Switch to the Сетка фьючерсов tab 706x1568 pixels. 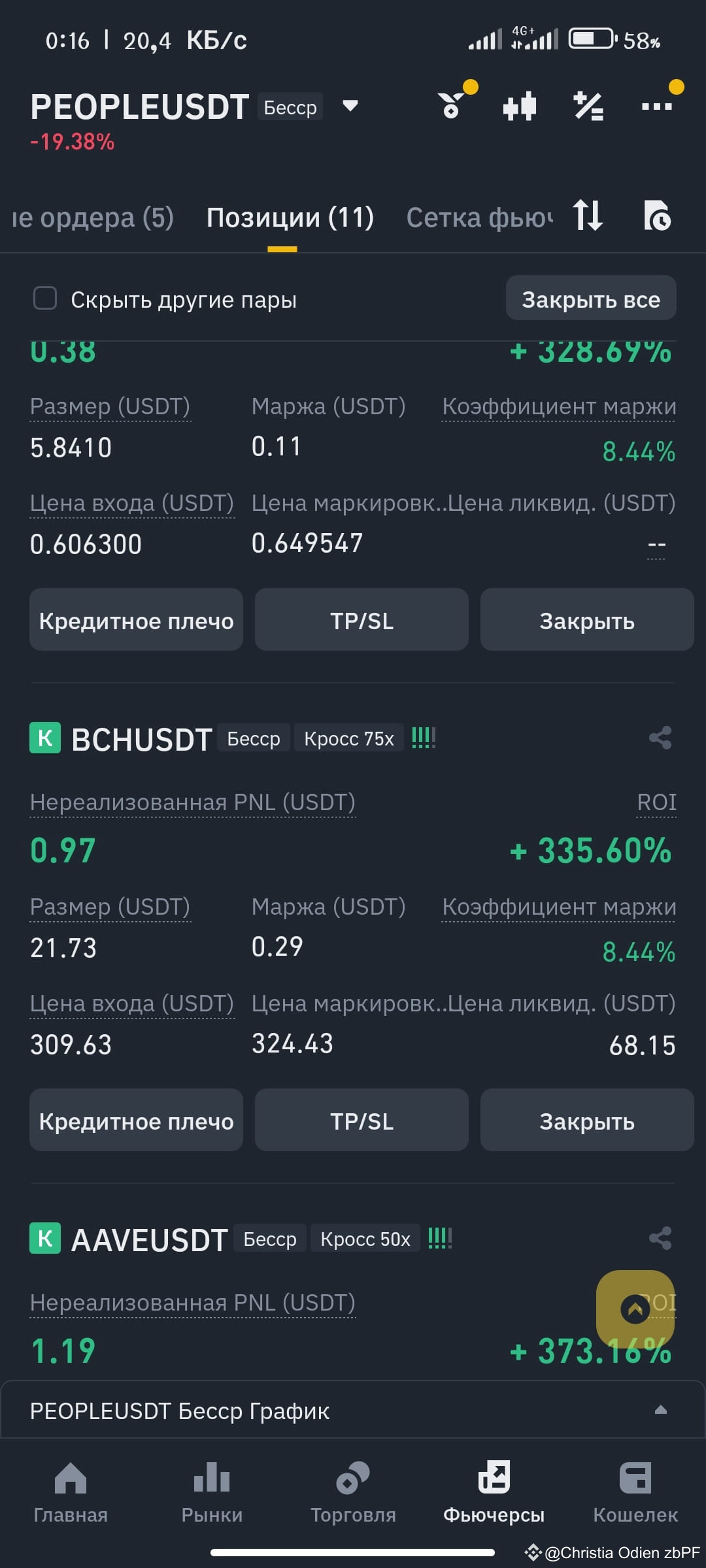[x=479, y=218]
